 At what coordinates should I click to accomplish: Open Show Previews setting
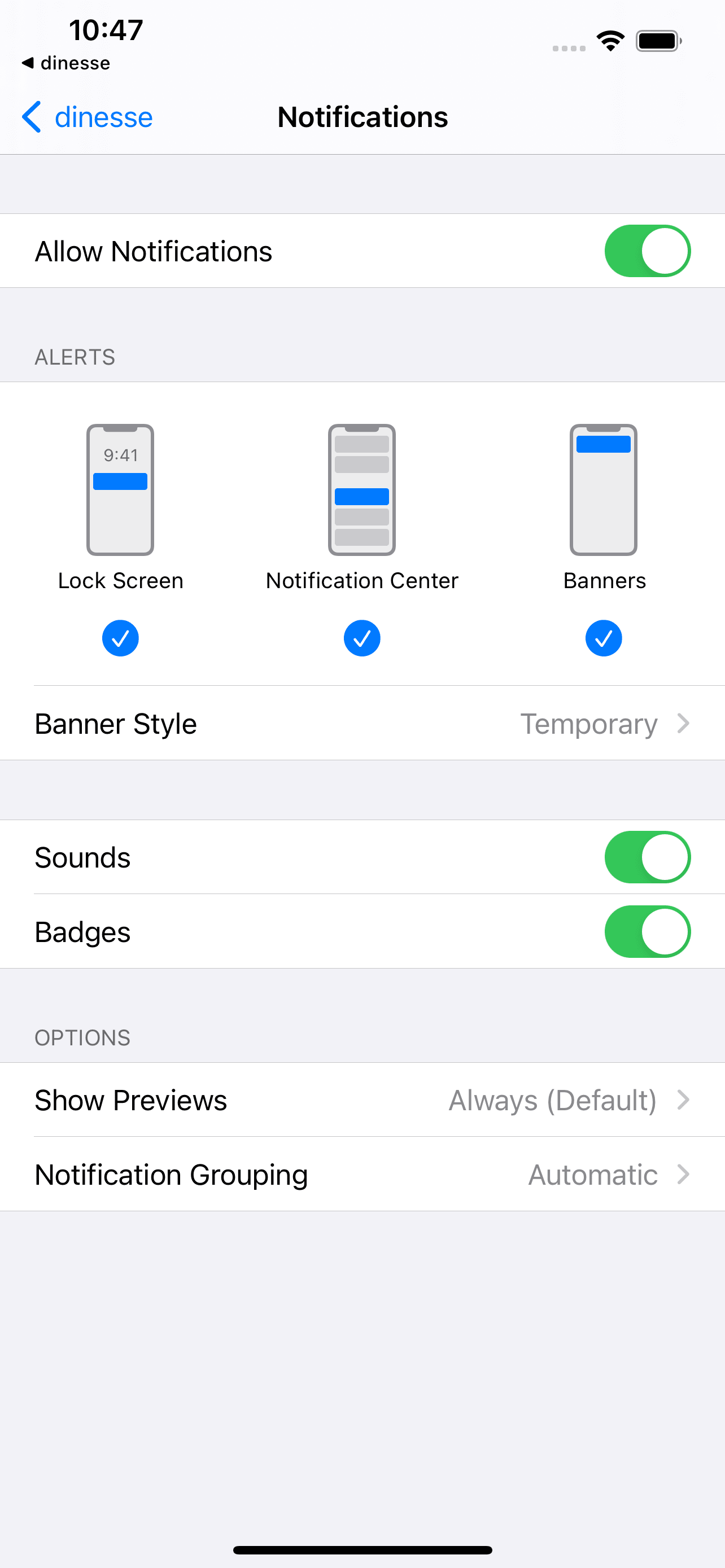362,1100
